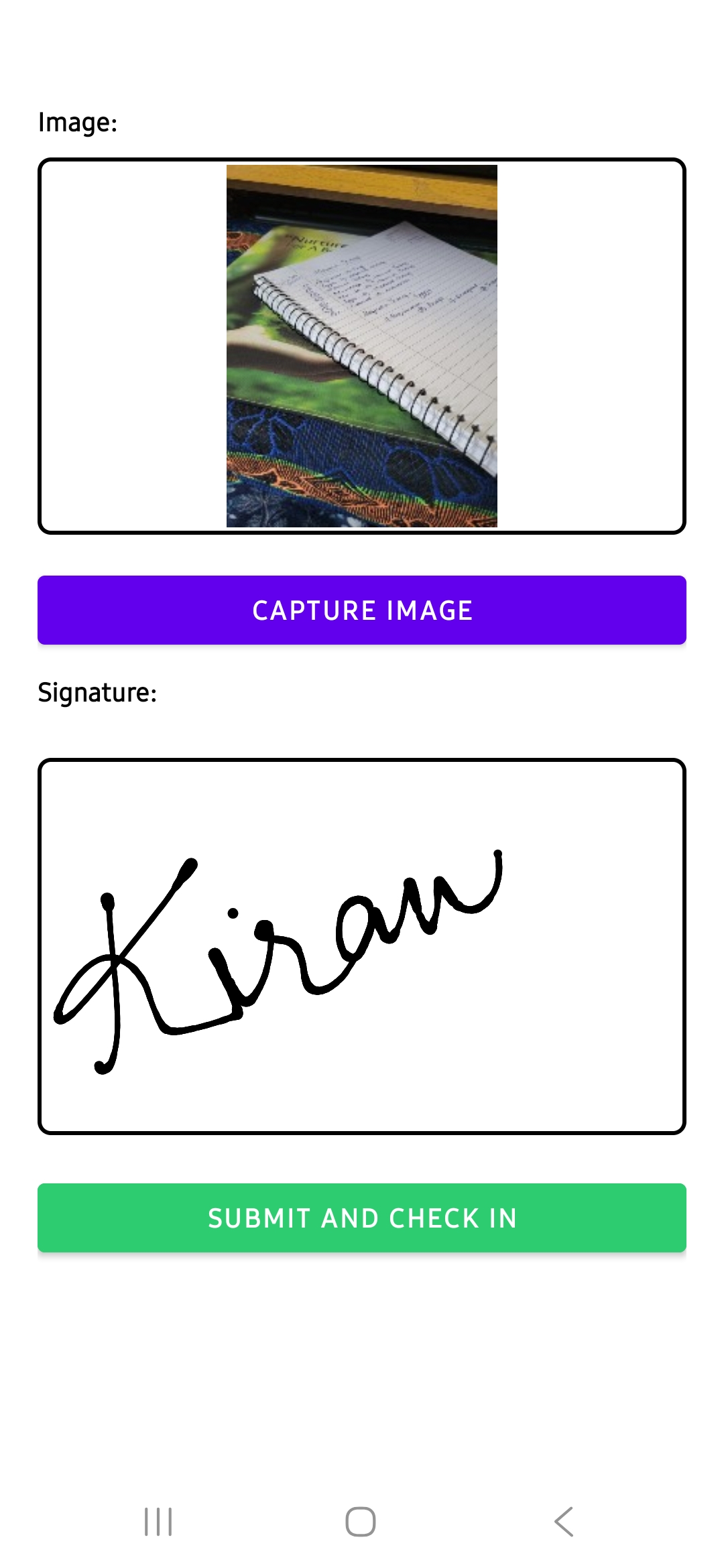Go to the home screen
Image resolution: width=724 pixels, height=1568 pixels.
[361, 1522]
